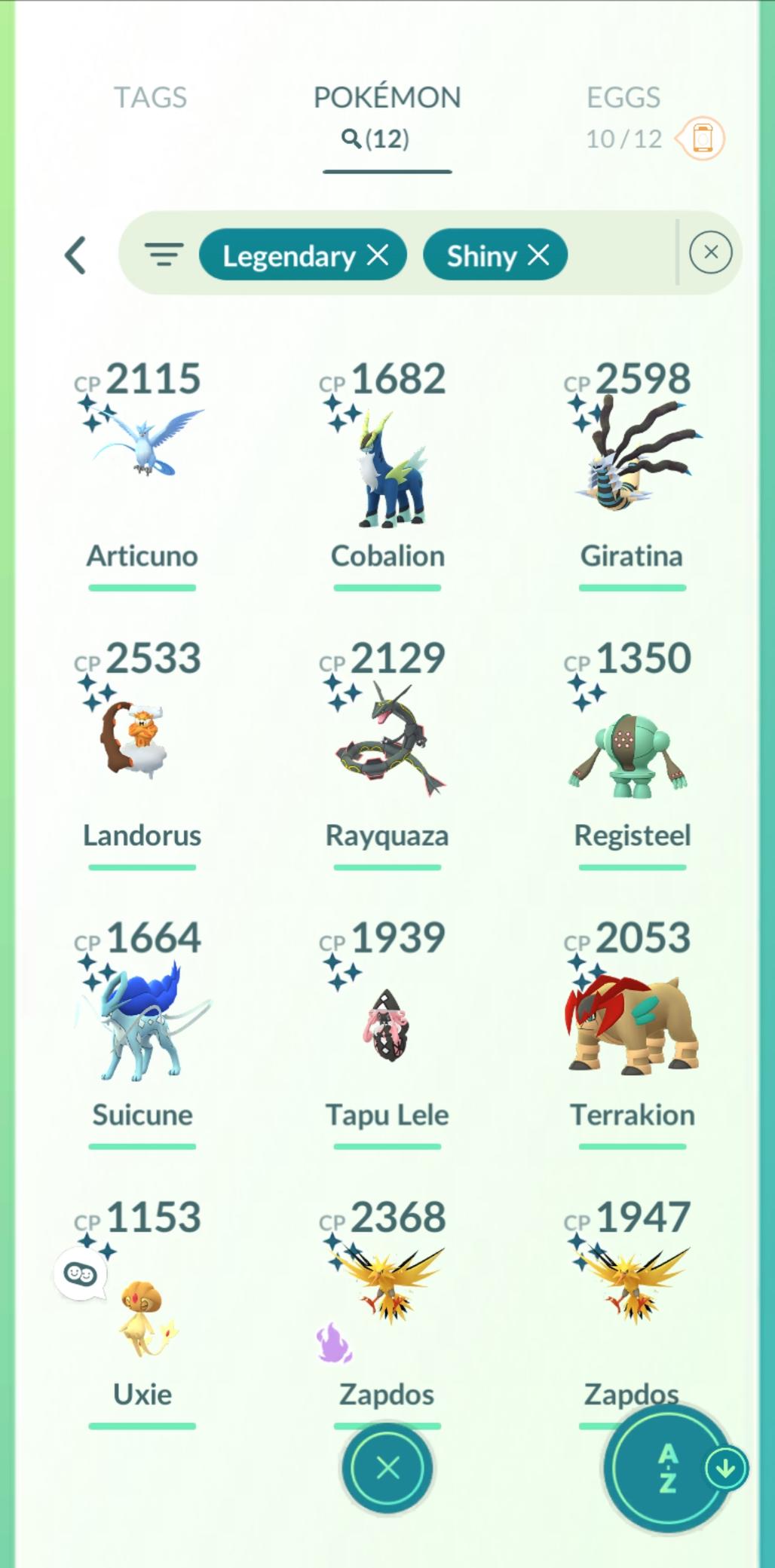
Task: Switch to the Tags tab
Action: coord(150,98)
